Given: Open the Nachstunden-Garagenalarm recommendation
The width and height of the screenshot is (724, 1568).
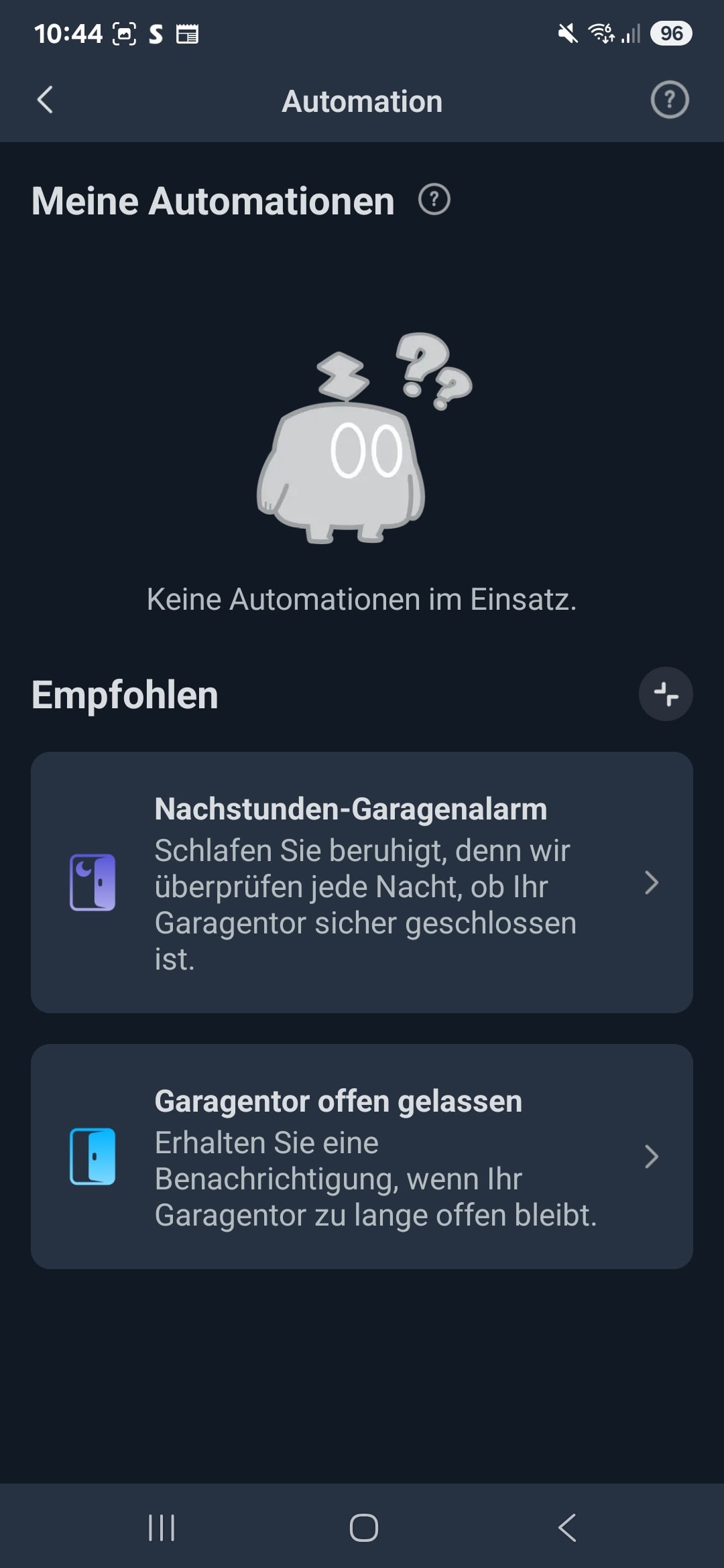Looking at the screenshot, I should [x=362, y=883].
